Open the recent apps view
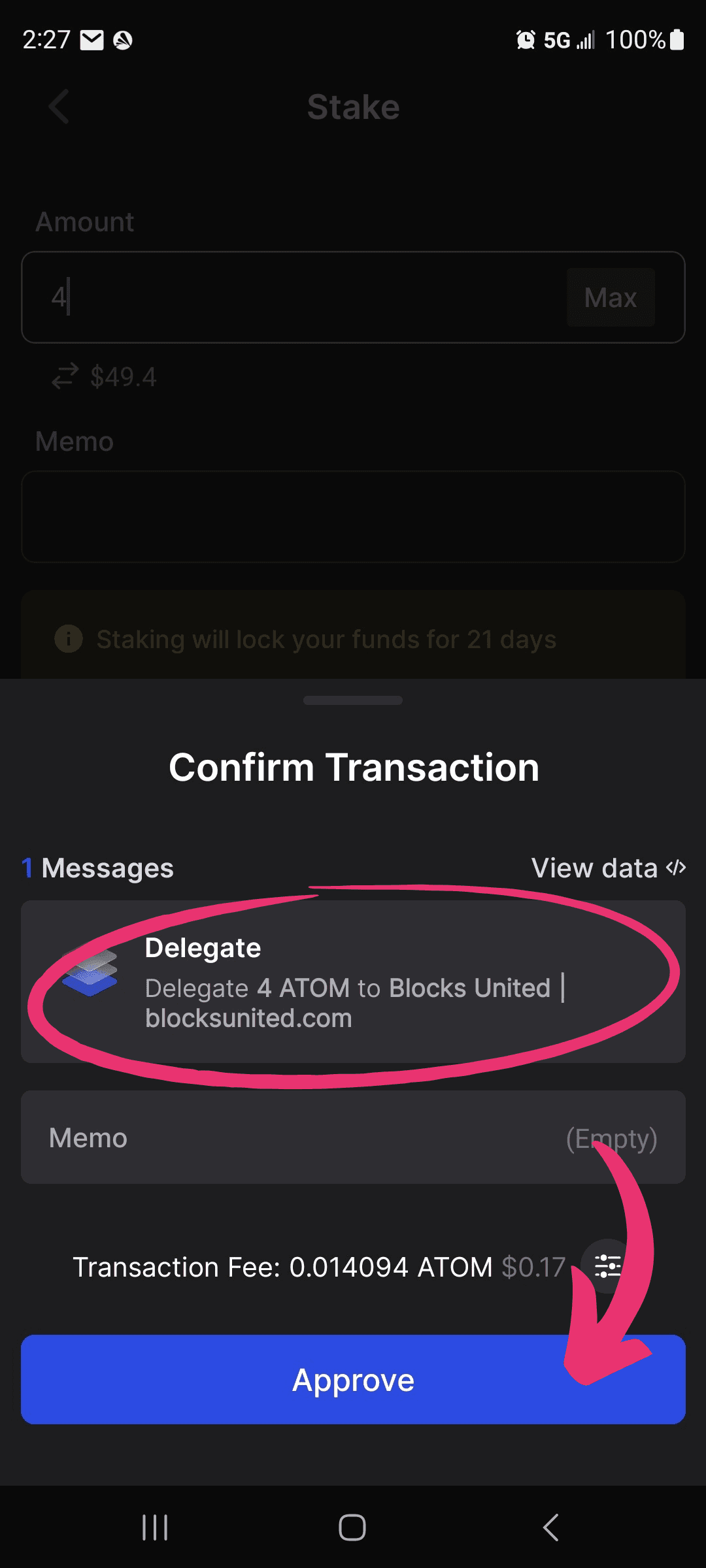 coord(155,1527)
